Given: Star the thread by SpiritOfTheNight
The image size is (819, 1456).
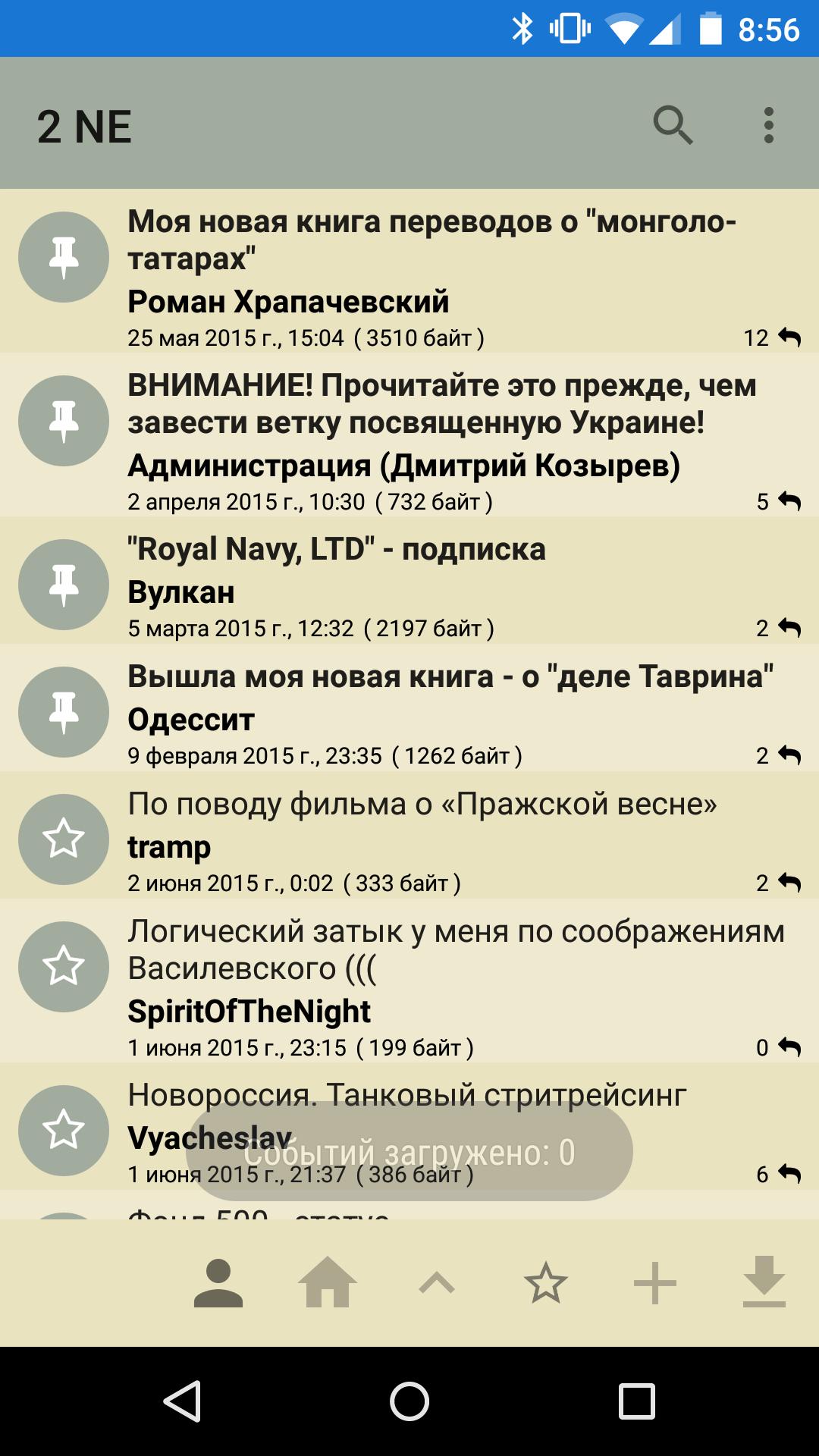Looking at the screenshot, I should pyautogui.click(x=64, y=966).
